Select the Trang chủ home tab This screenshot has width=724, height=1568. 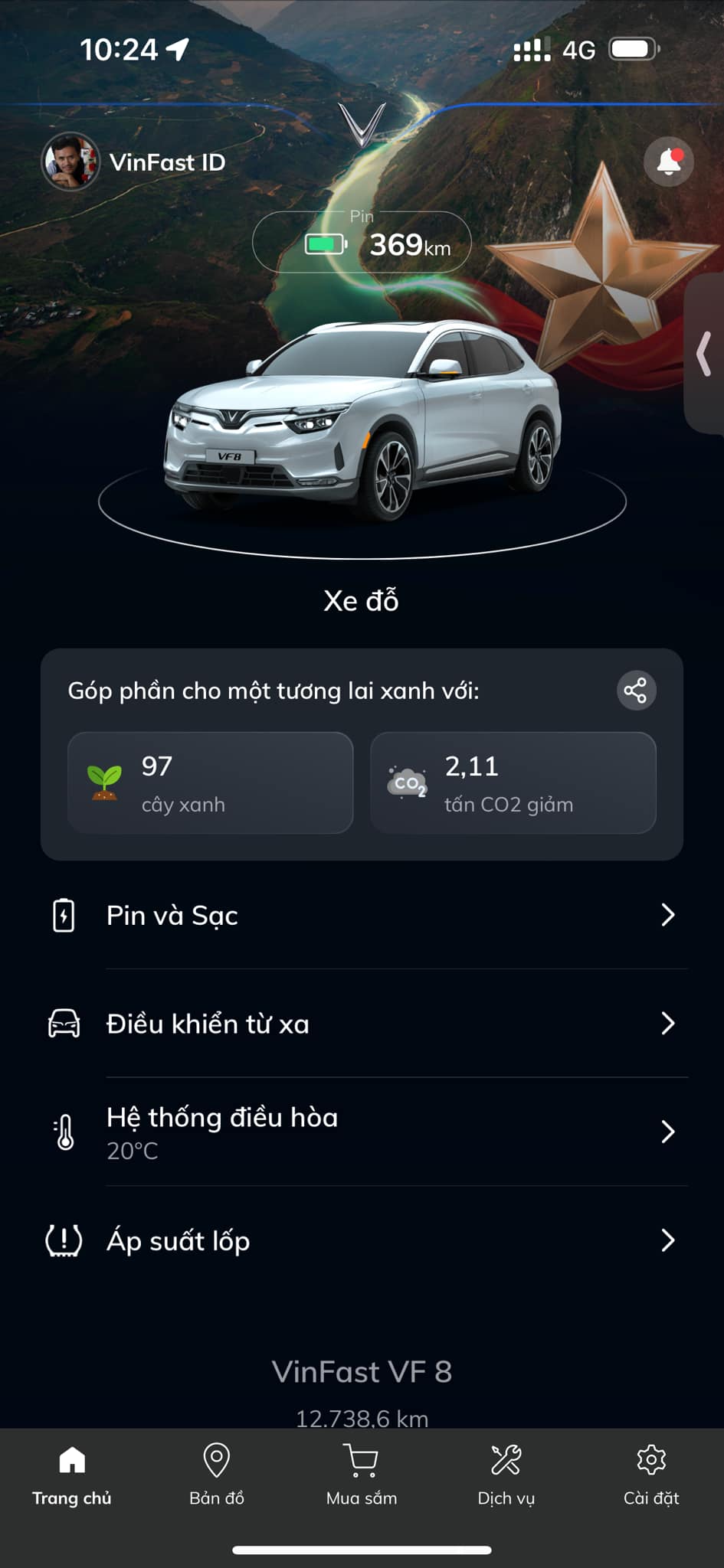[x=72, y=1475]
